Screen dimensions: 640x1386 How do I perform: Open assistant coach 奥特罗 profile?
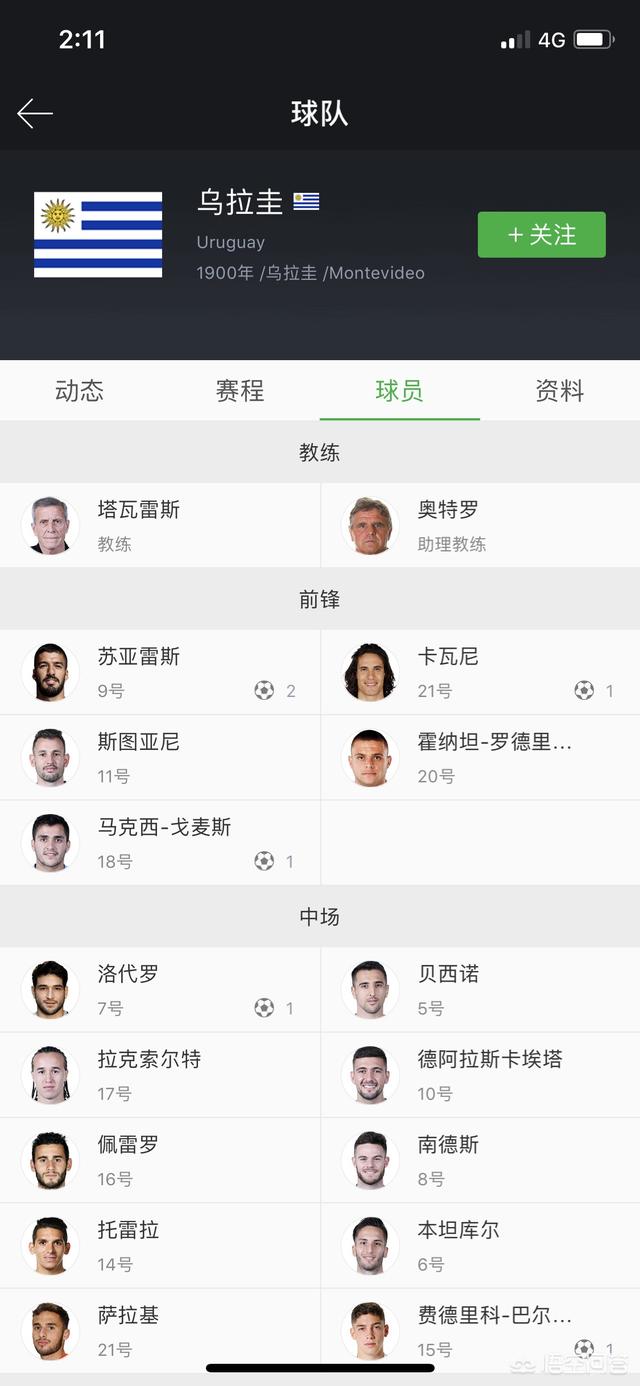click(x=480, y=525)
